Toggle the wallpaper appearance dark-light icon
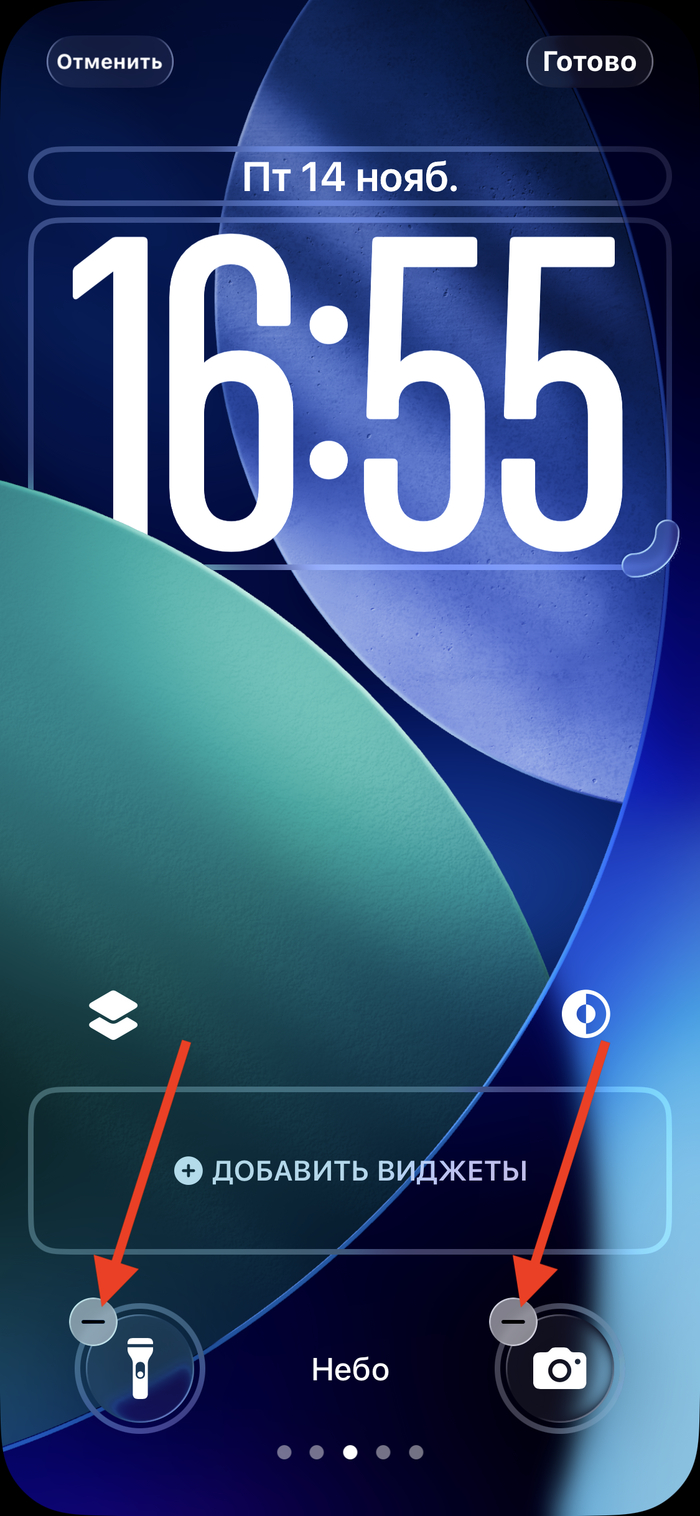 tap(586, 1016)
